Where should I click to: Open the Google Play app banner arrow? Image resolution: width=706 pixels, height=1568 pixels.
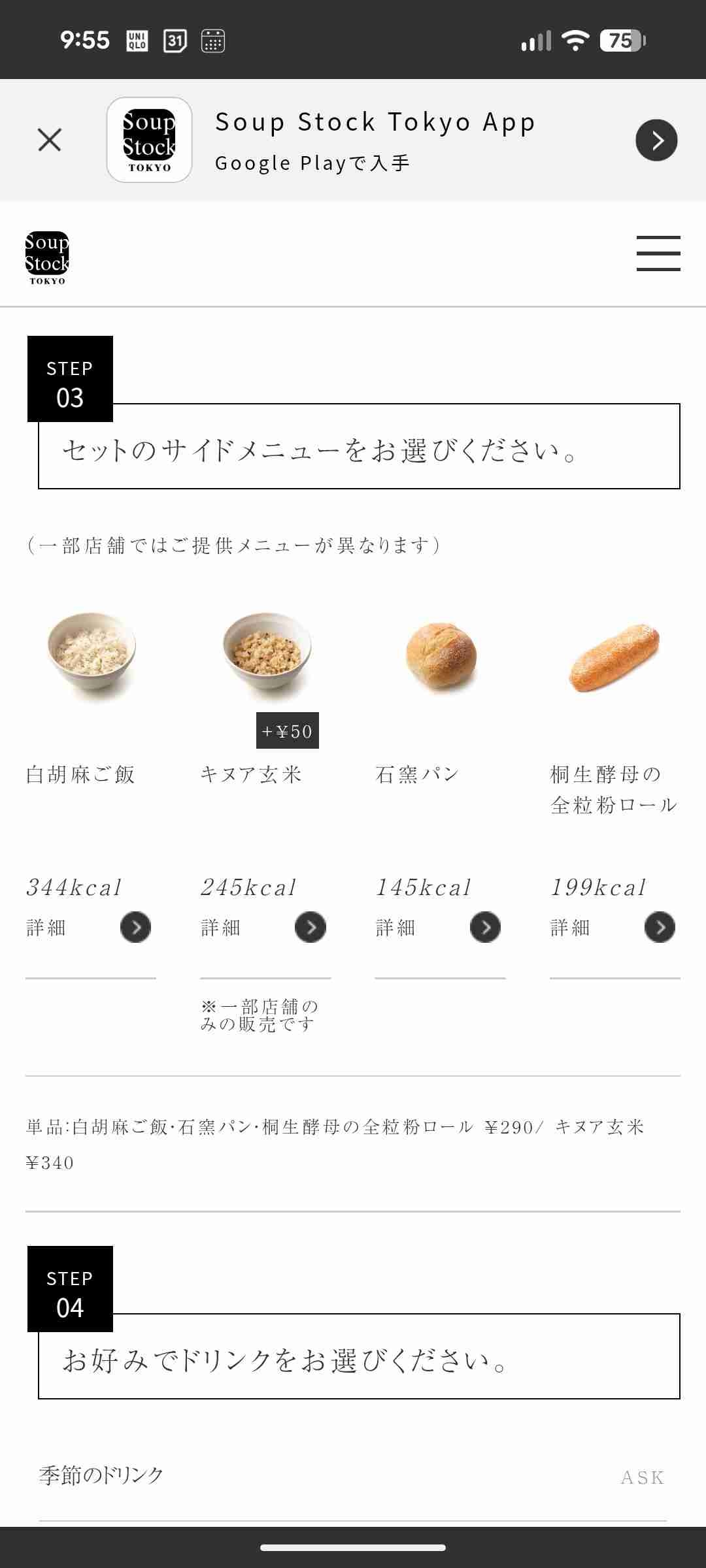[x=656, y=140]
